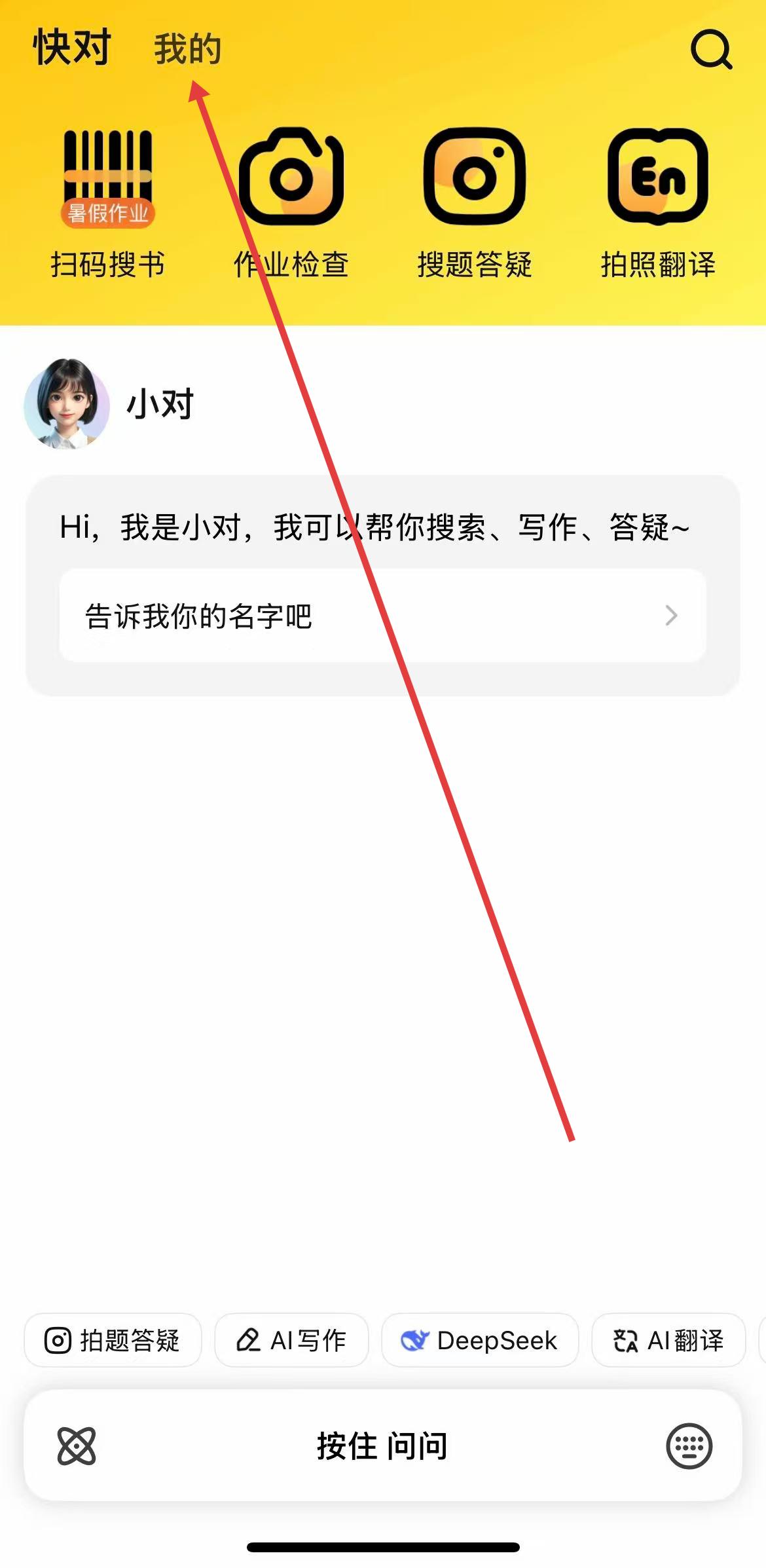Pick the DeepSeek chip
The image size is (766, 1568).
(480, 1341)
